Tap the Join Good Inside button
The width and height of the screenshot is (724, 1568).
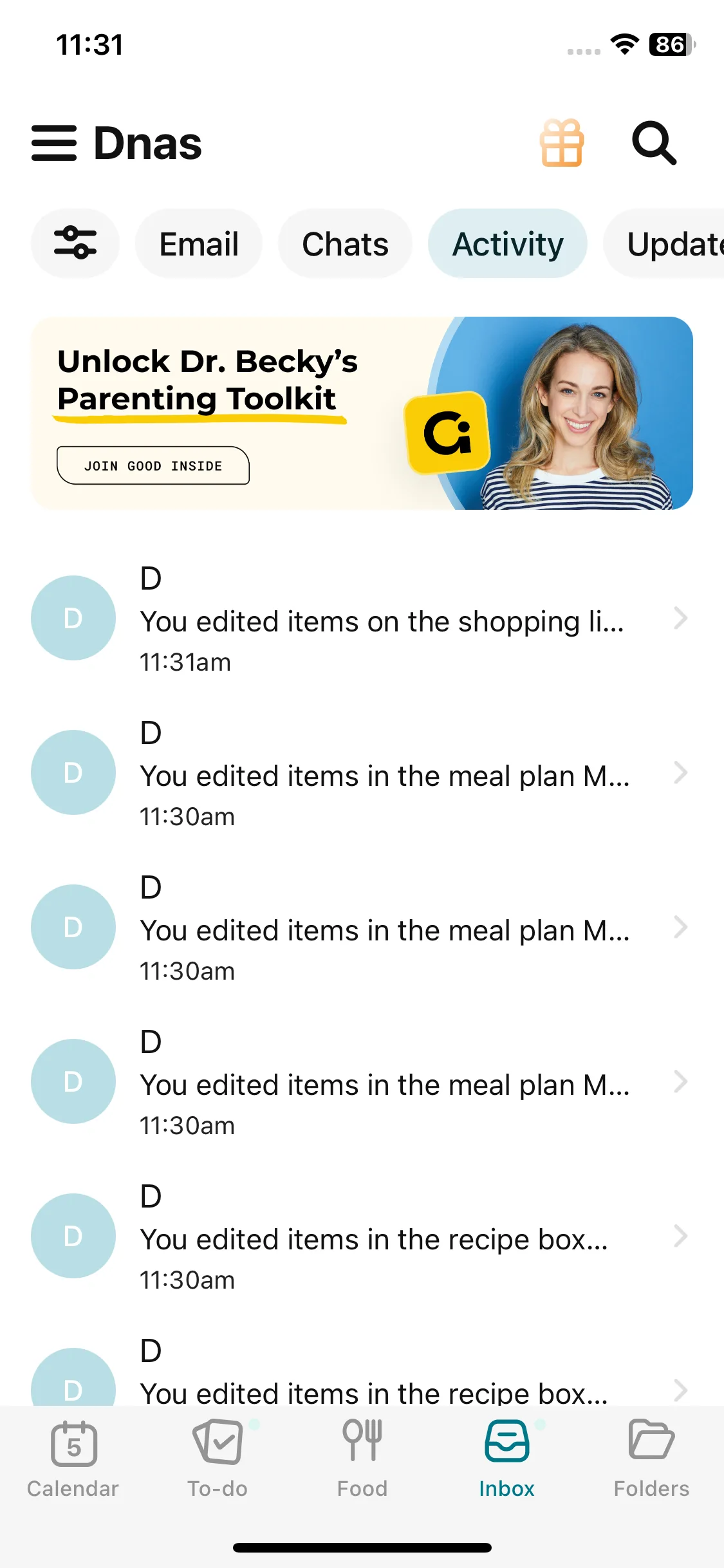click(153, 465)
